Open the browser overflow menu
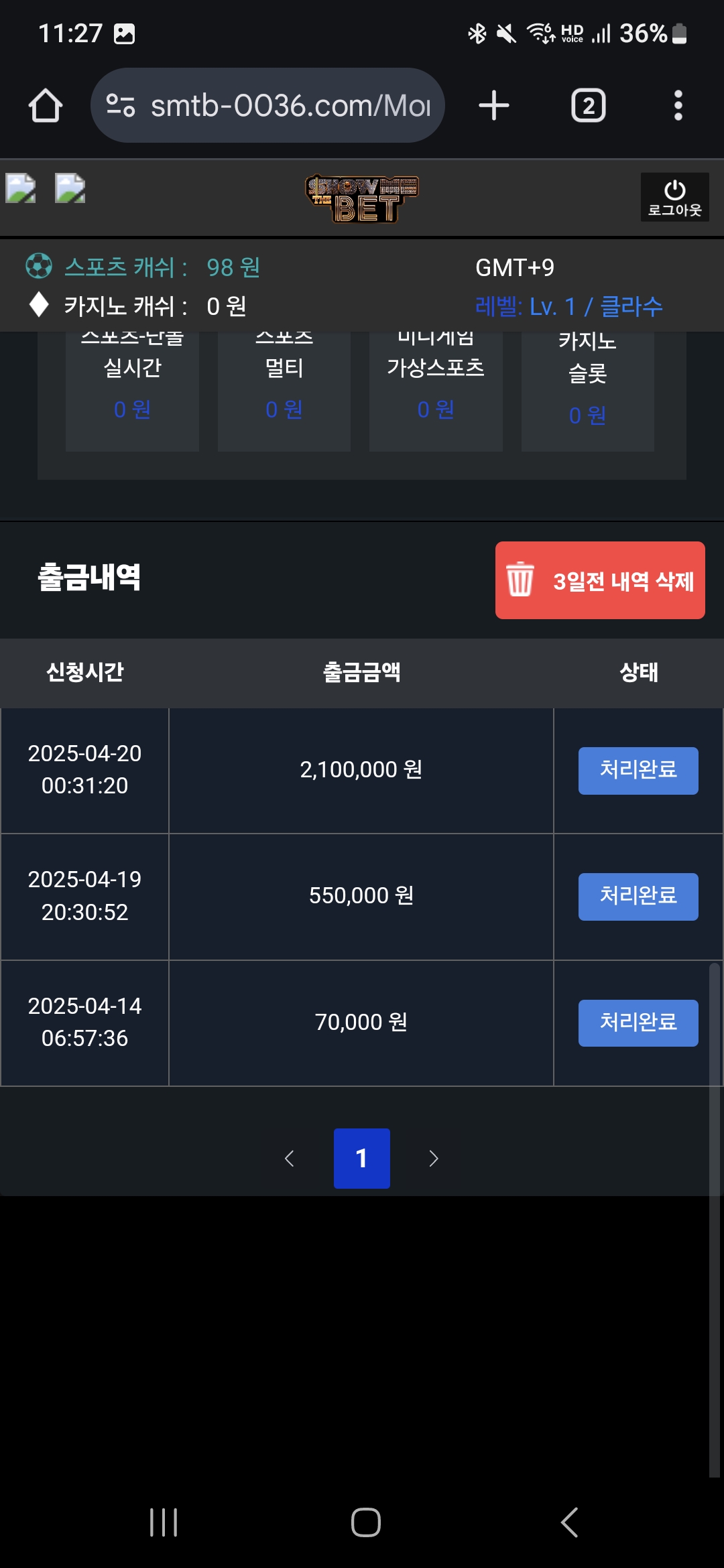This screenshot has width=724, height=1568. tap(678, 105)
